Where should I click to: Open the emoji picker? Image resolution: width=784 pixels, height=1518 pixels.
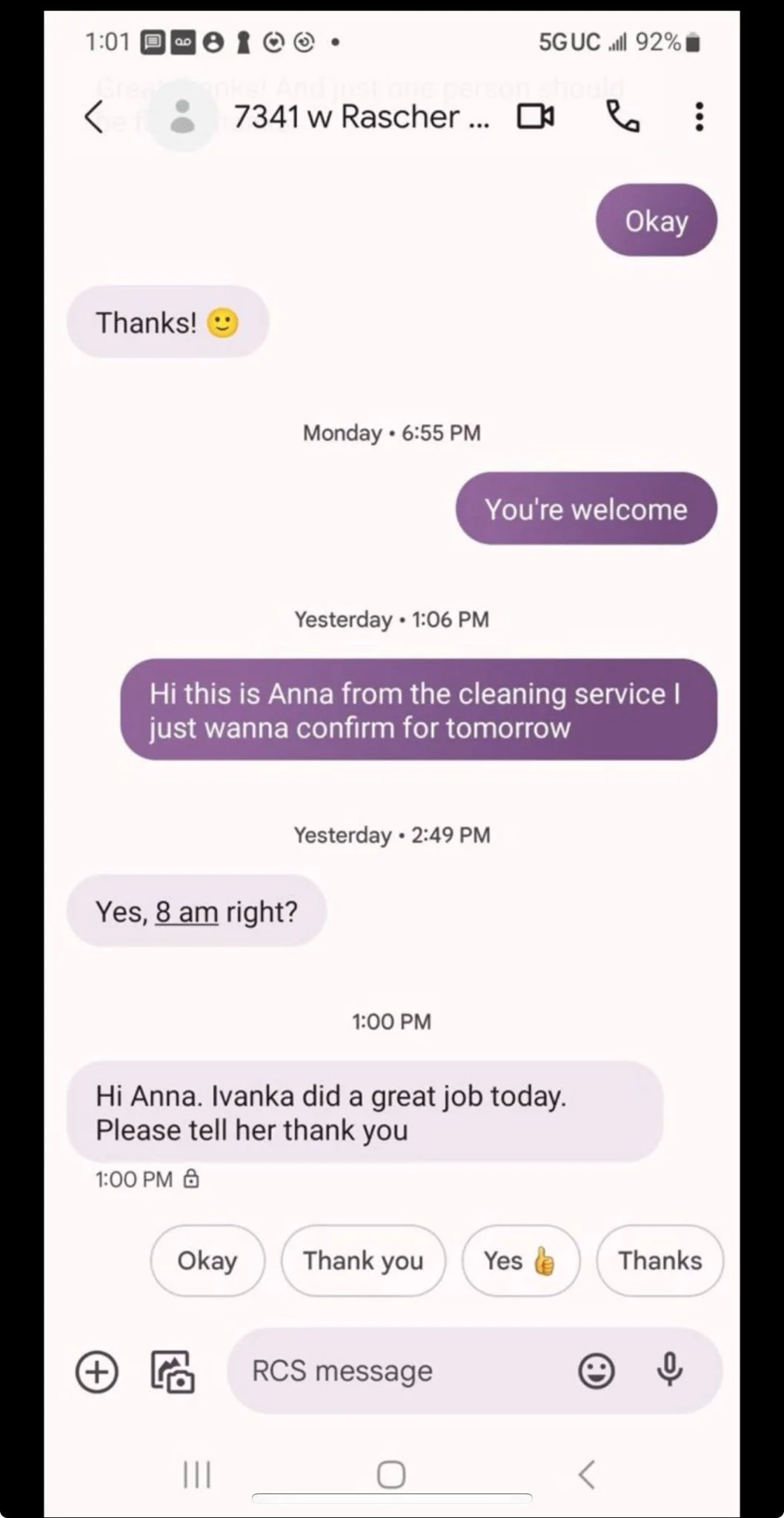tap(597, 1371)
